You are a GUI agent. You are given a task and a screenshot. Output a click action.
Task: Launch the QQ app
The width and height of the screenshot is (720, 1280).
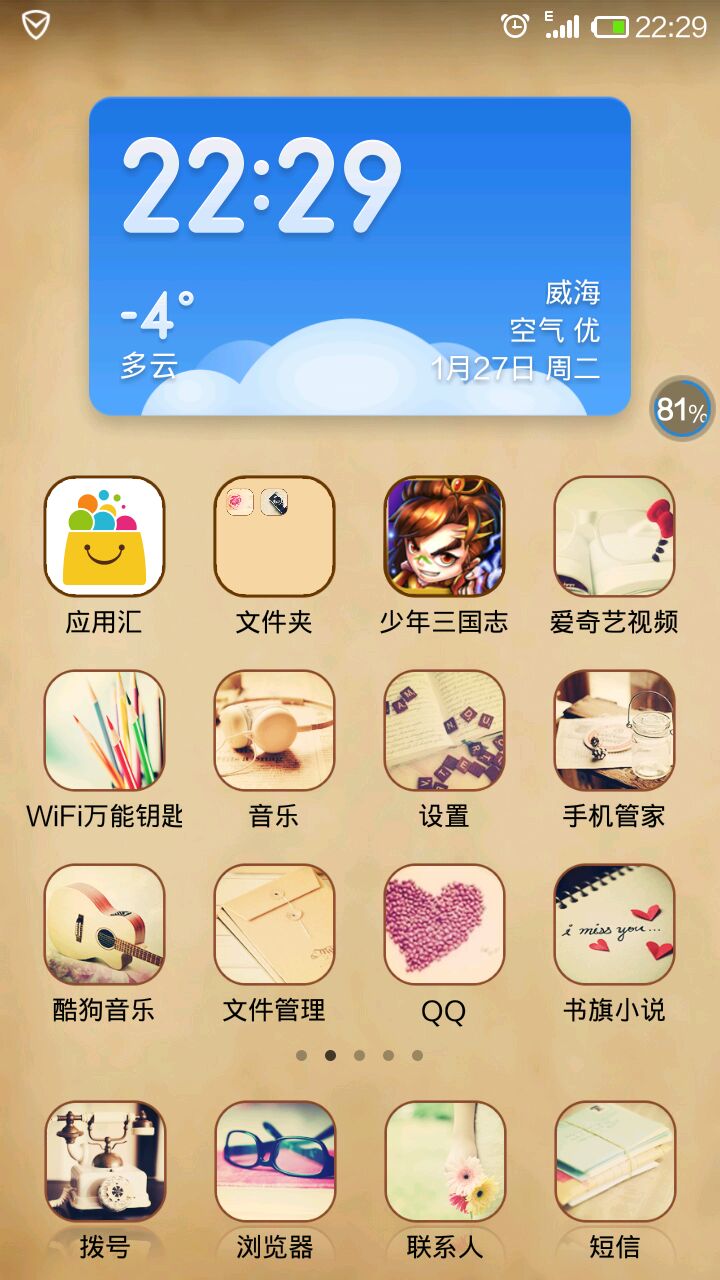click(444, 924)
